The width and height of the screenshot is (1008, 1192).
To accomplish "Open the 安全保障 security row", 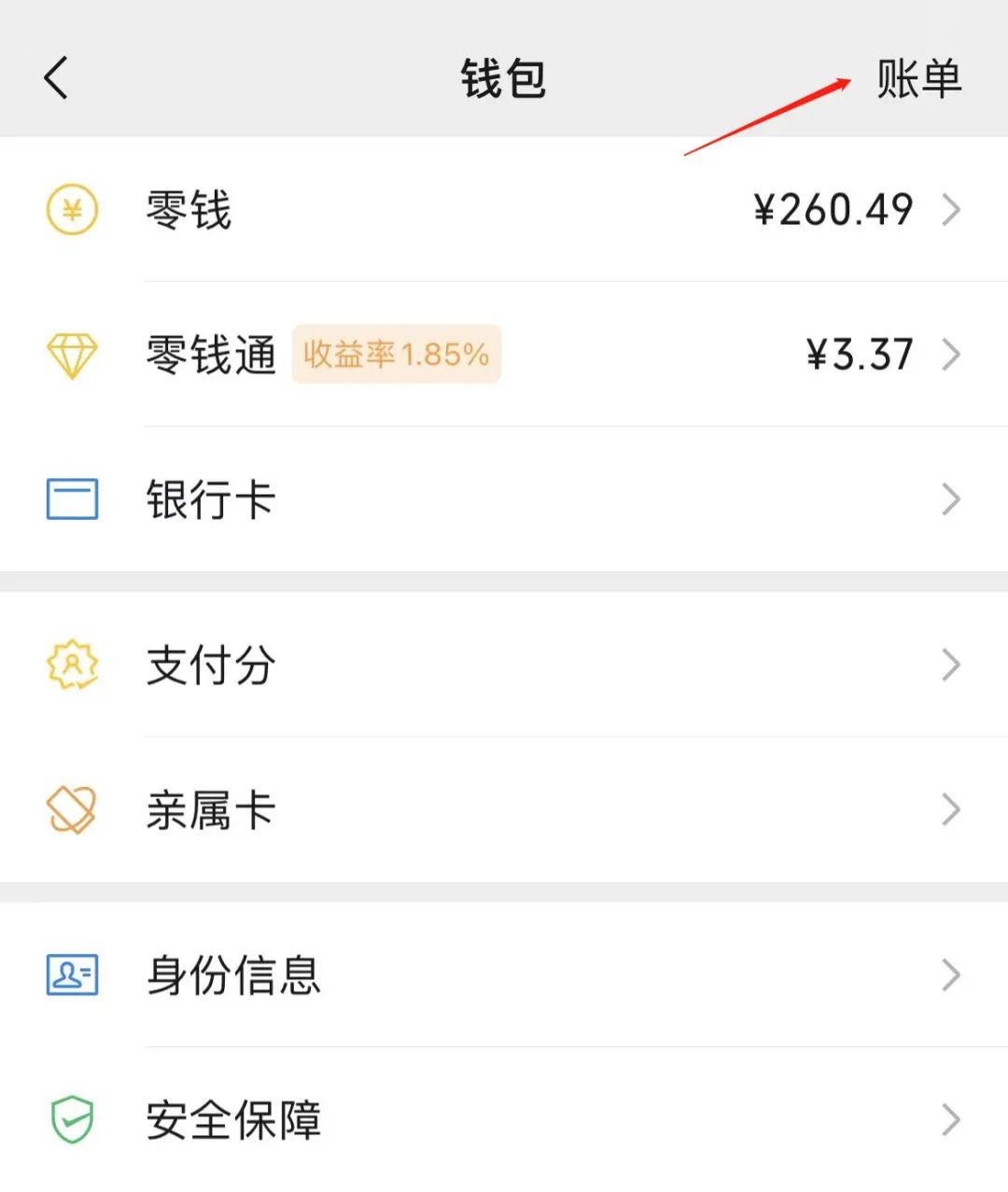I will pos(233,1119).
